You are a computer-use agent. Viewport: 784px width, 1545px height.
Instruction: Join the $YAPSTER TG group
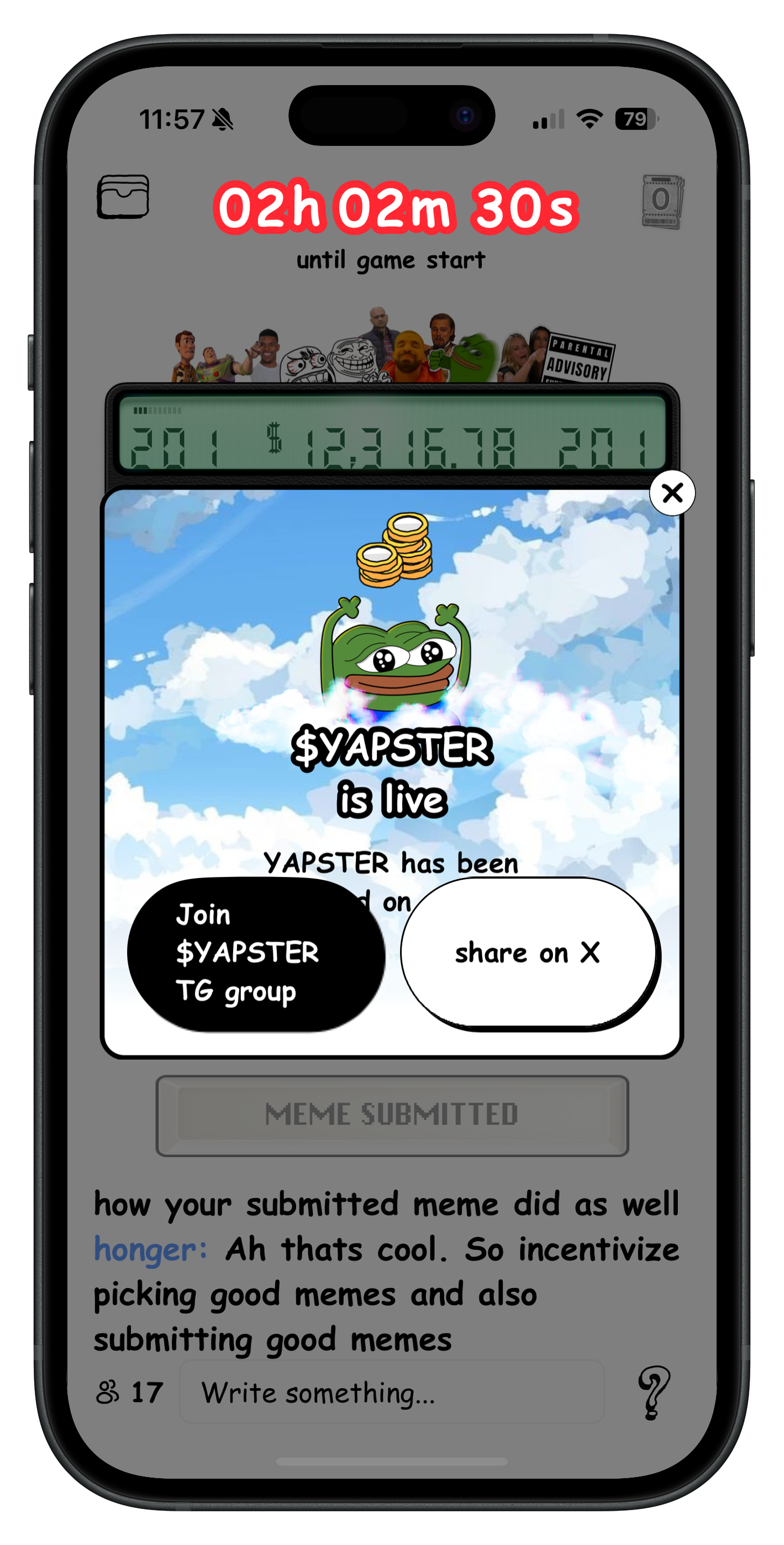pyautogui.click(x=256, y=954)
